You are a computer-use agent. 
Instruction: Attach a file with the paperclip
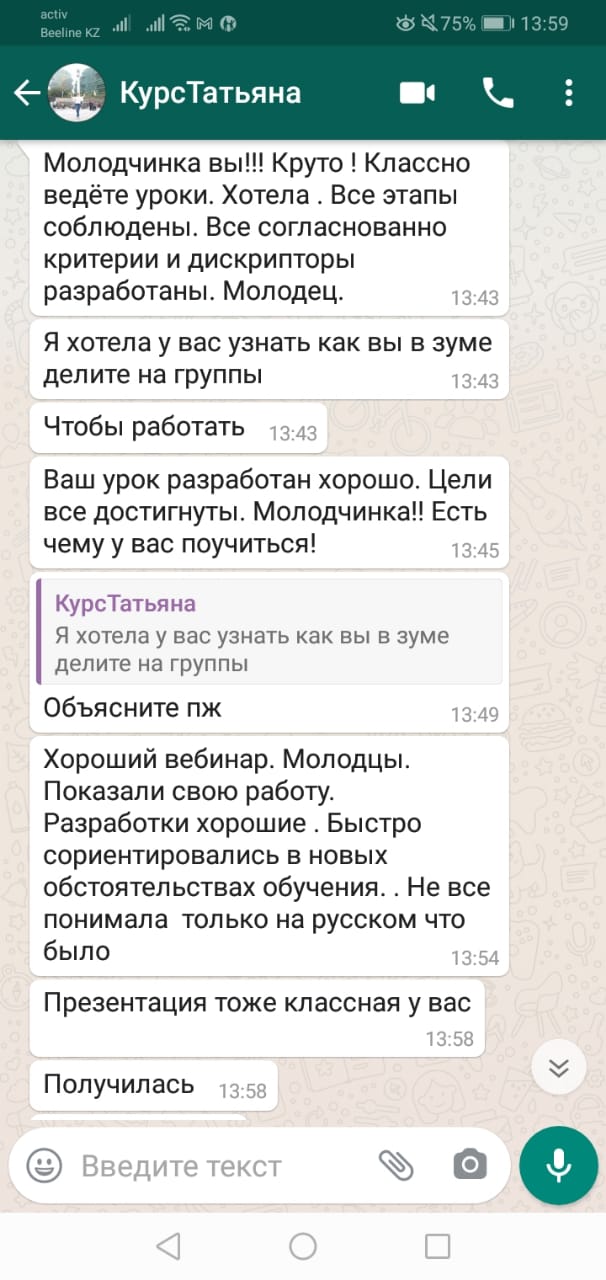click(x=396, y=1165)
